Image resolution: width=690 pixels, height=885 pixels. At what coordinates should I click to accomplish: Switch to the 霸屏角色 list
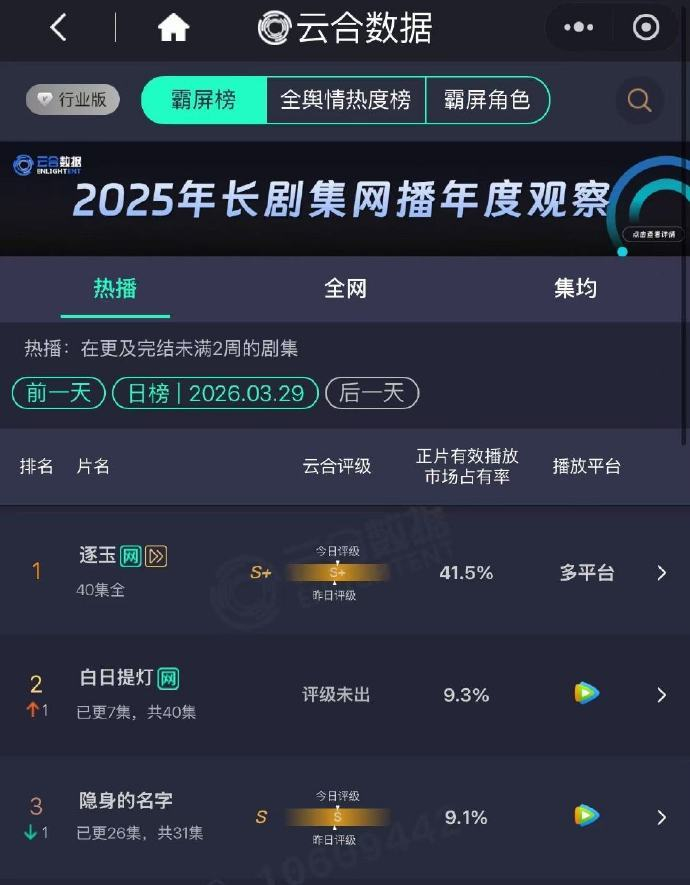(487, 100)
